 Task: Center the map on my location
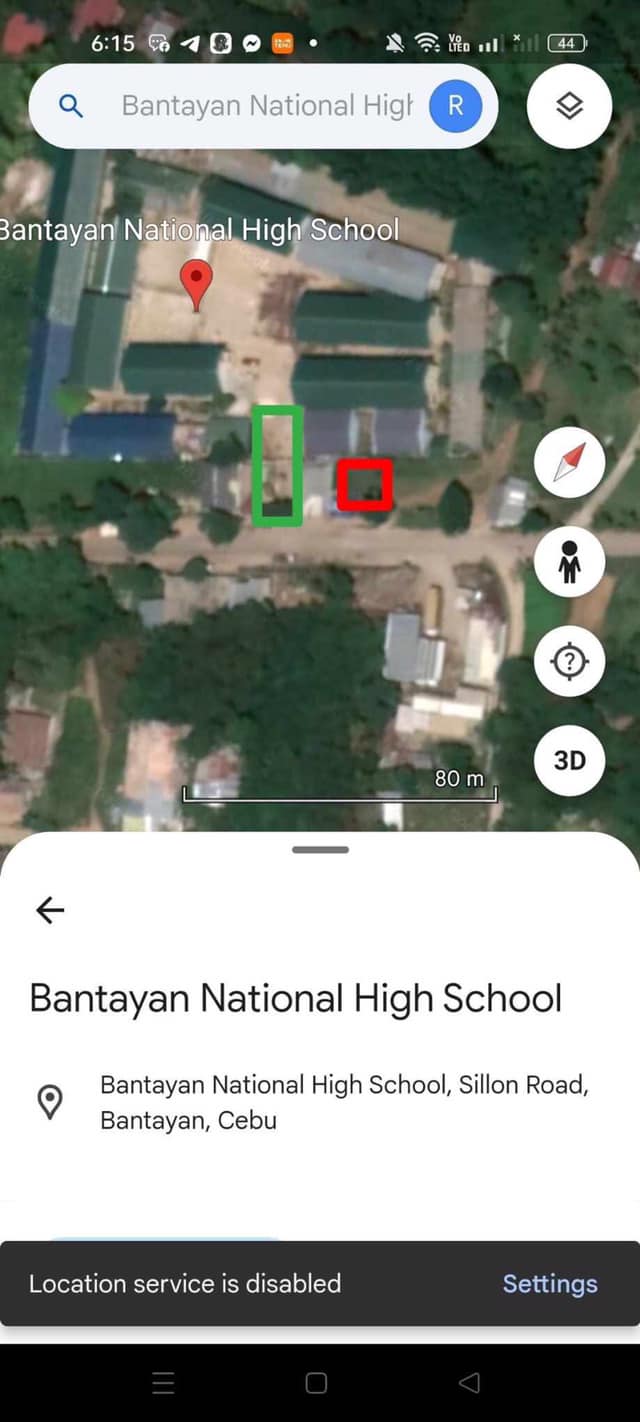[569, 661]
